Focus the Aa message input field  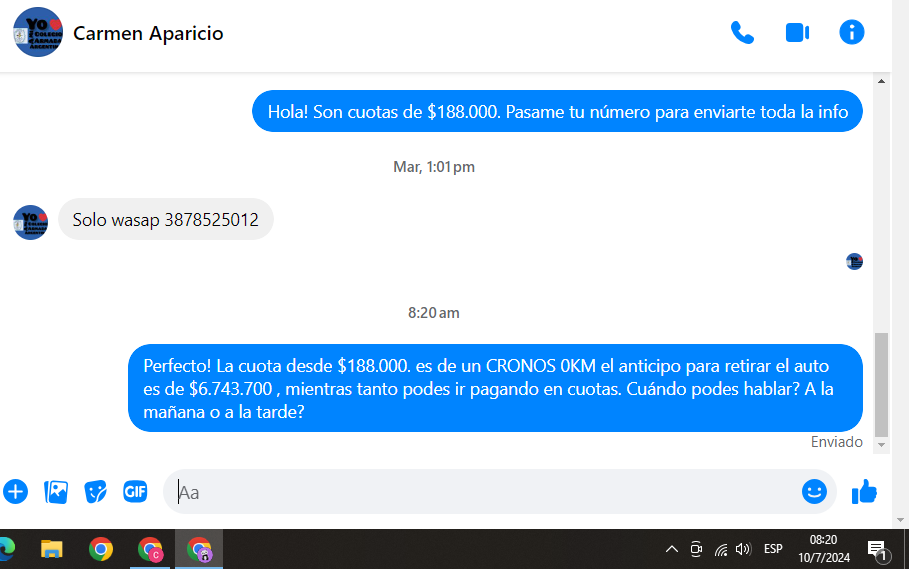pyautogui.click(x=480, y=491)
